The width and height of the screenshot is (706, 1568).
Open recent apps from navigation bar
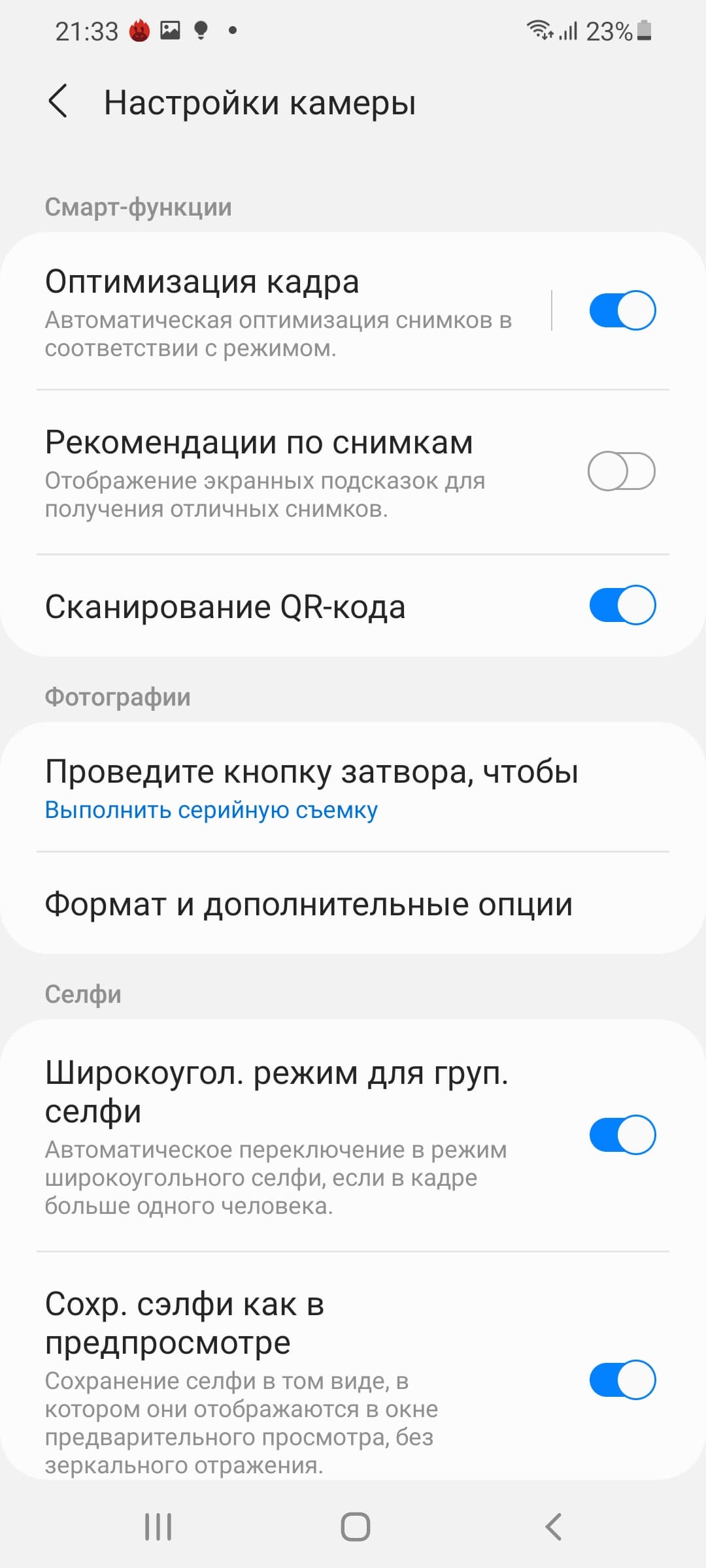(158, 1527)
